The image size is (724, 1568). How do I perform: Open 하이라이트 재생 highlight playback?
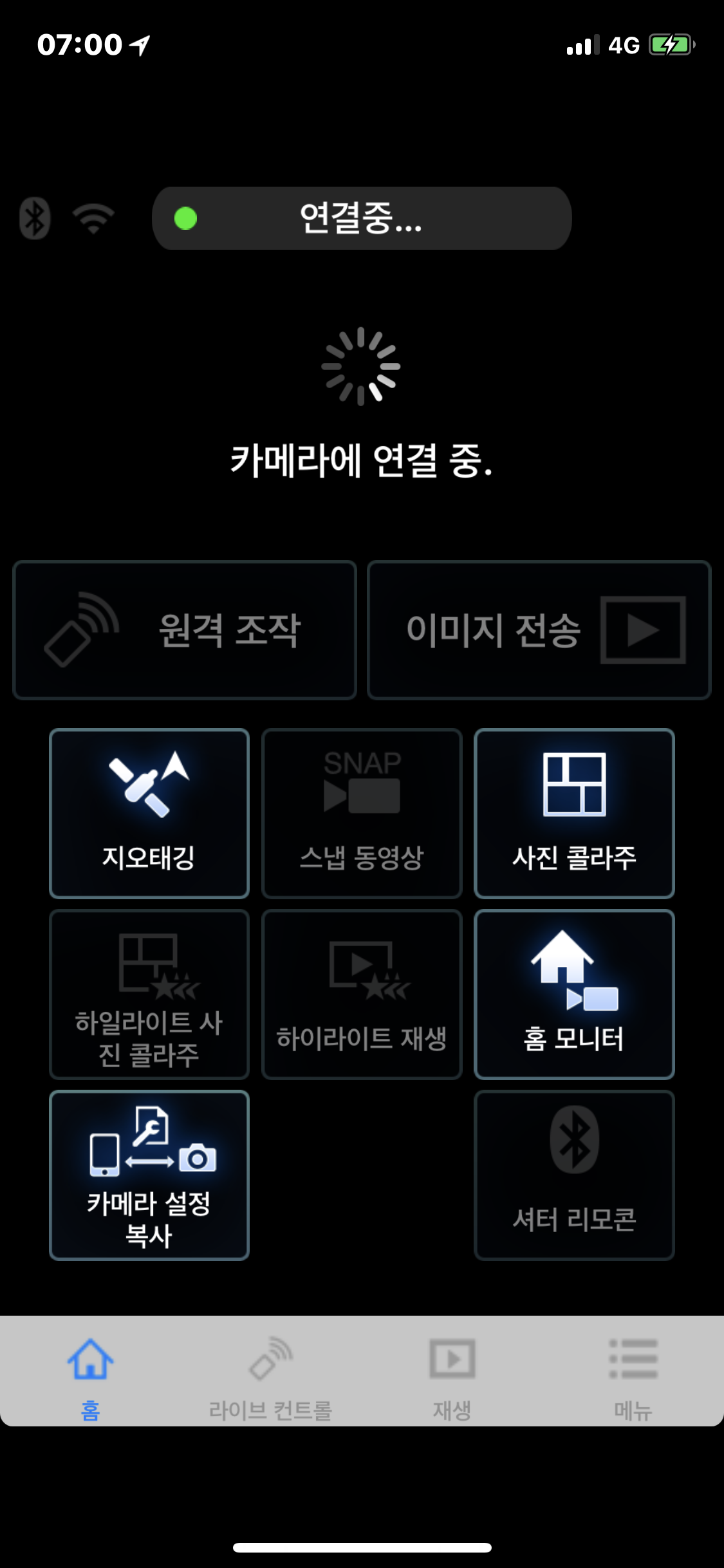pos(362,994)
